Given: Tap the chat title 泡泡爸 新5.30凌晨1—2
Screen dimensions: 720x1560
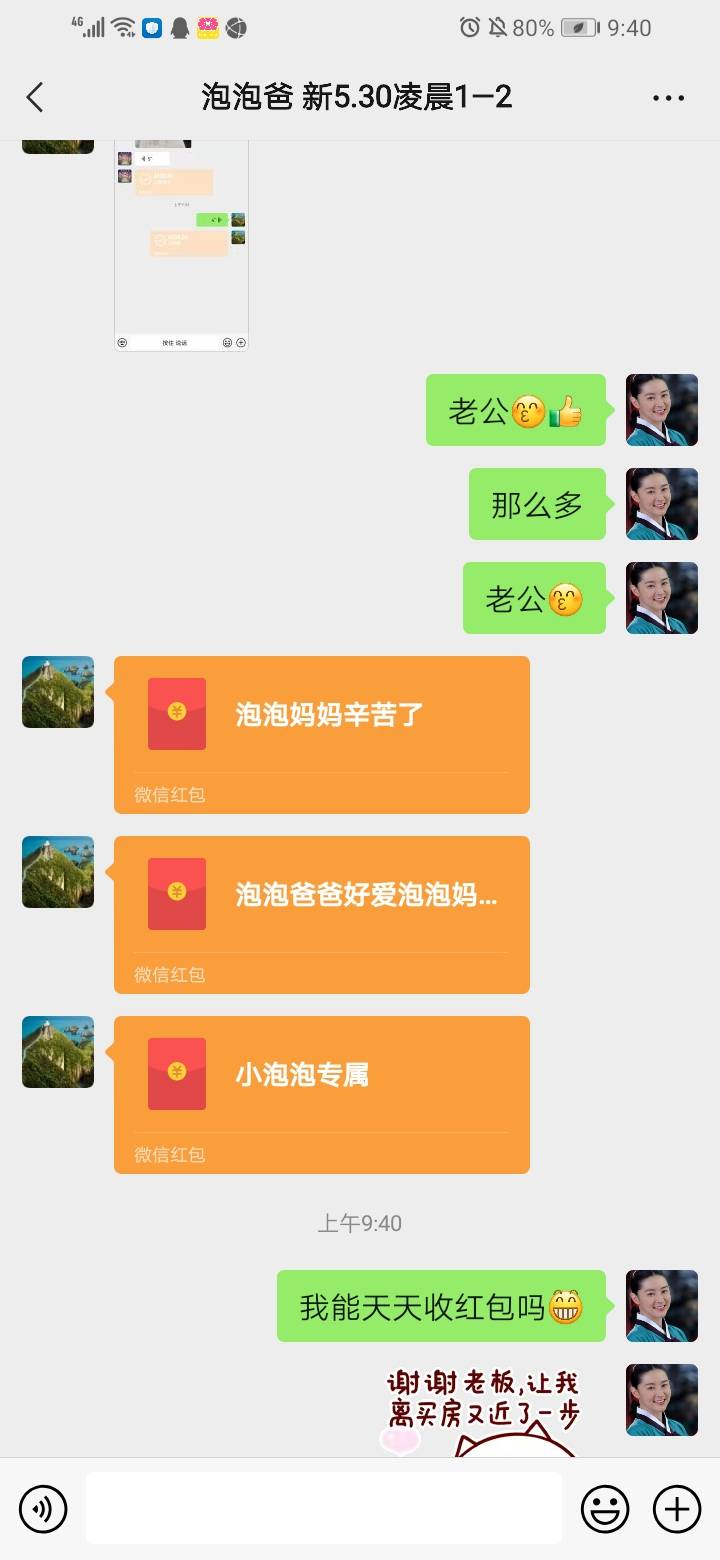Looking at the screenshot, I should point(360,97).
